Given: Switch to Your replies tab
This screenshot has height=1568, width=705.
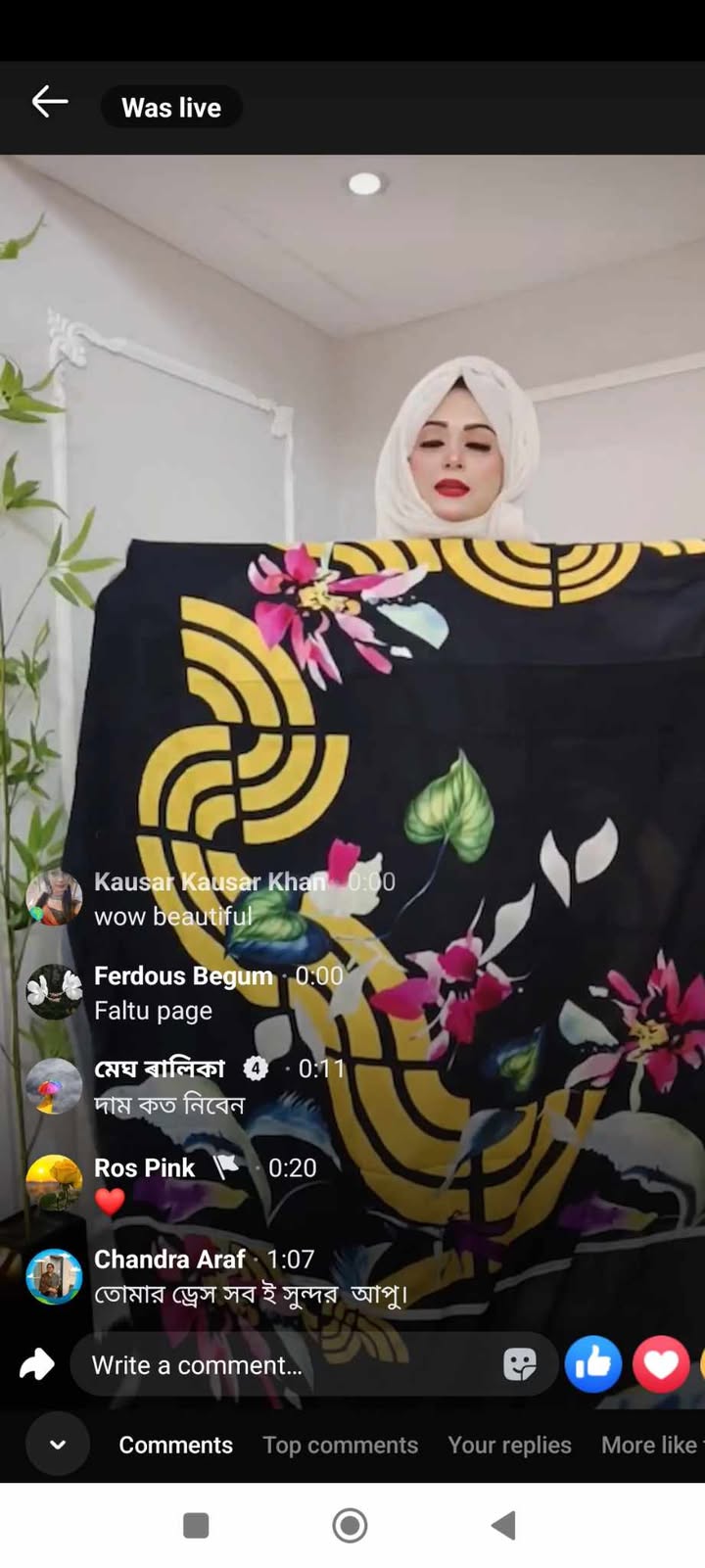Looking at the screenshot, I should (509, 1445).
